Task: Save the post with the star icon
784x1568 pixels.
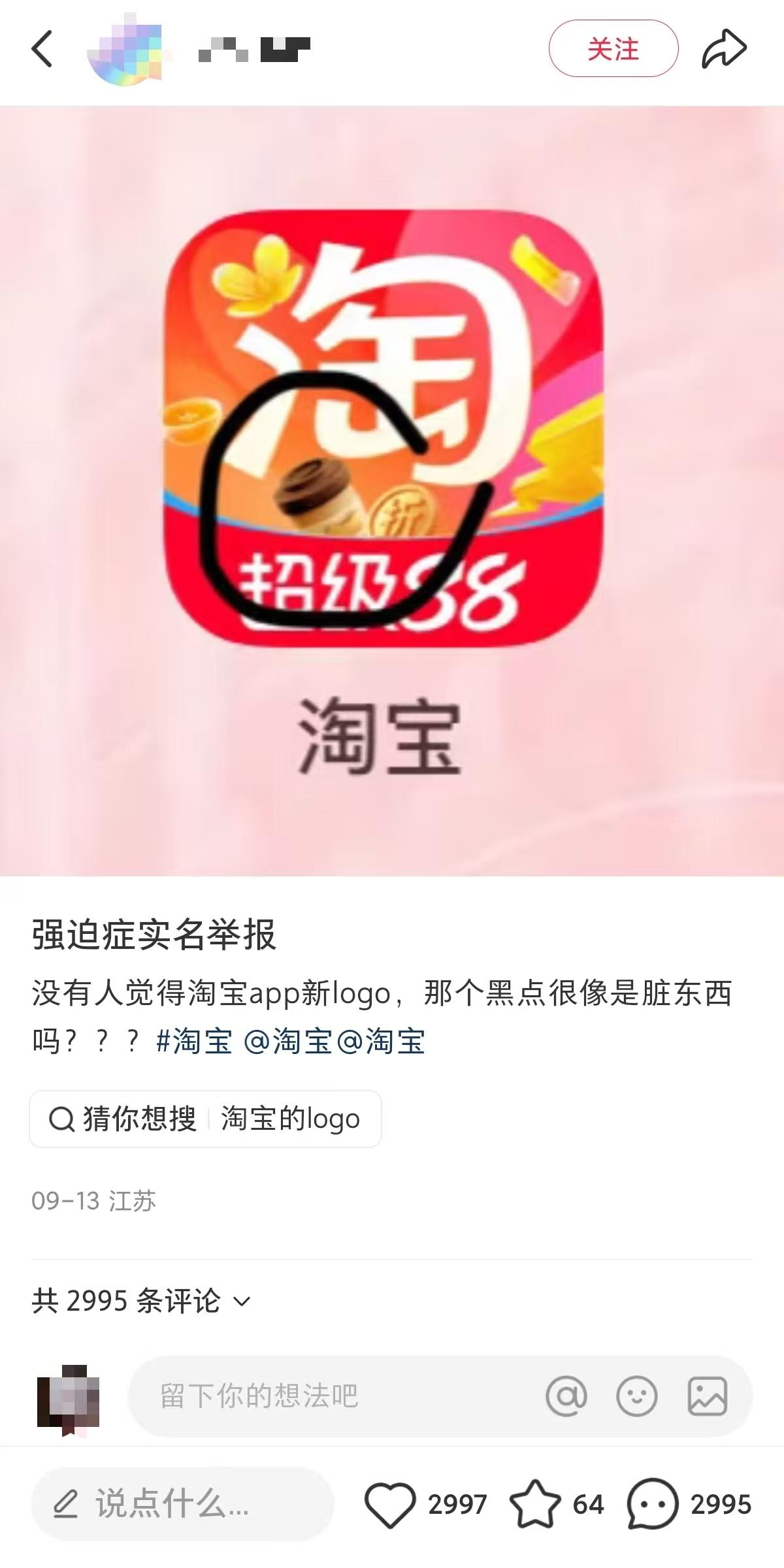Action: 535,1504
